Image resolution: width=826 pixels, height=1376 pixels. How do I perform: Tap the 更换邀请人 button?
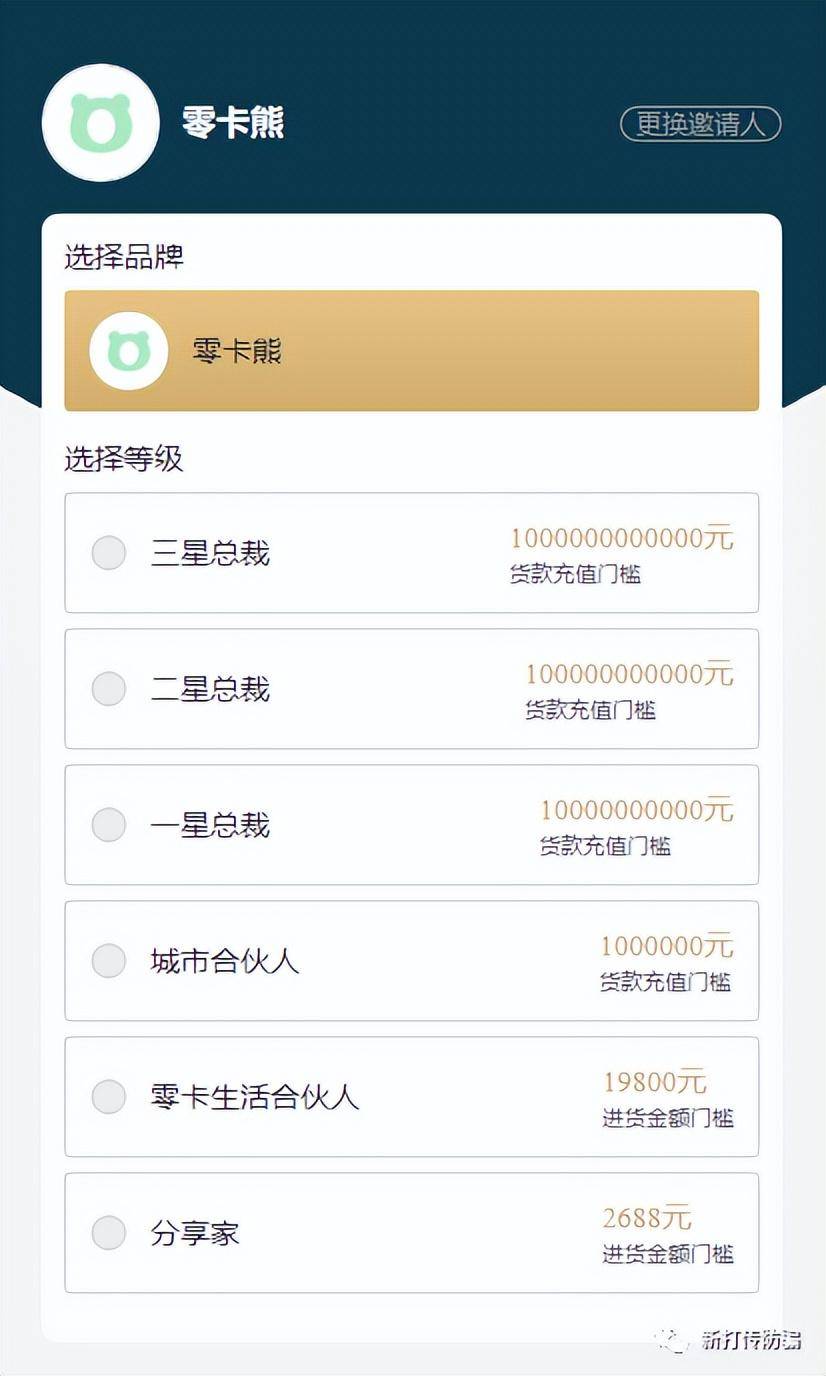700,124
